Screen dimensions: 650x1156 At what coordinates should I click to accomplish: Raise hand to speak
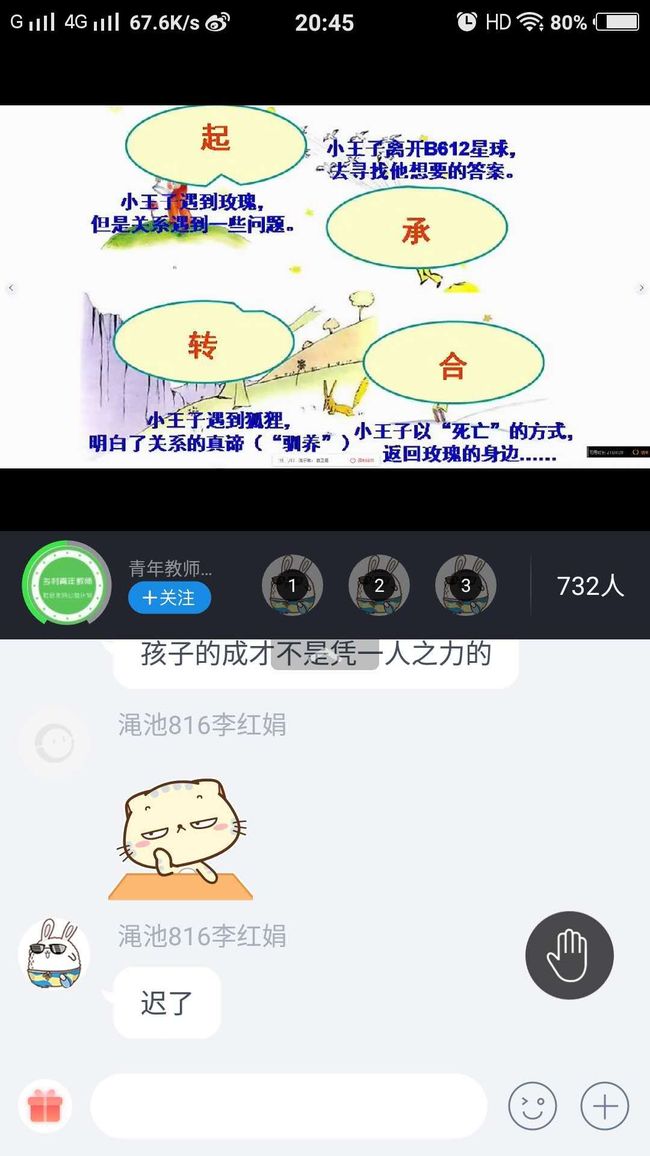click(x=569, y=955)
